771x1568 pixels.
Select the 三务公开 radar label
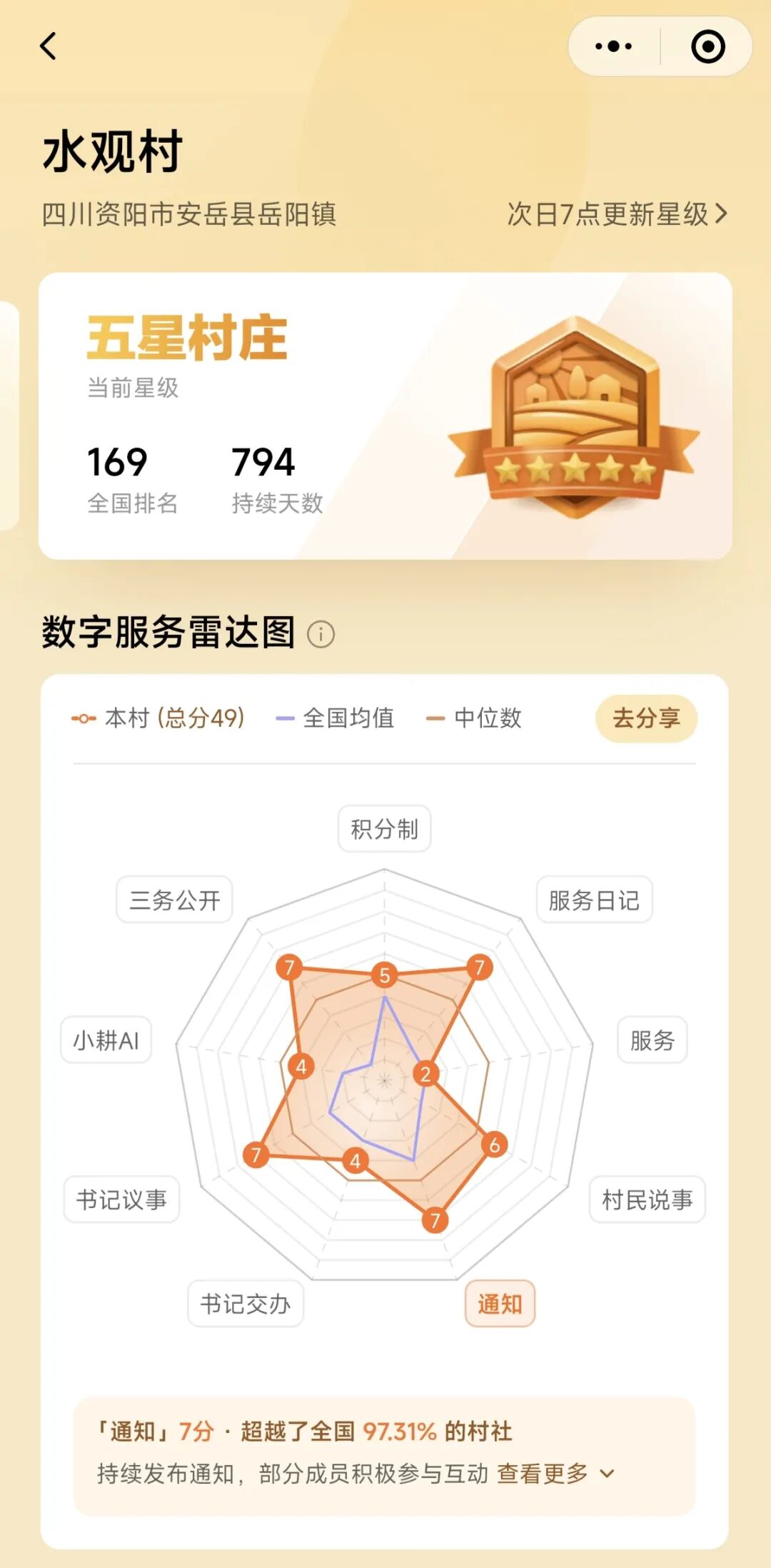pos(174,900)
